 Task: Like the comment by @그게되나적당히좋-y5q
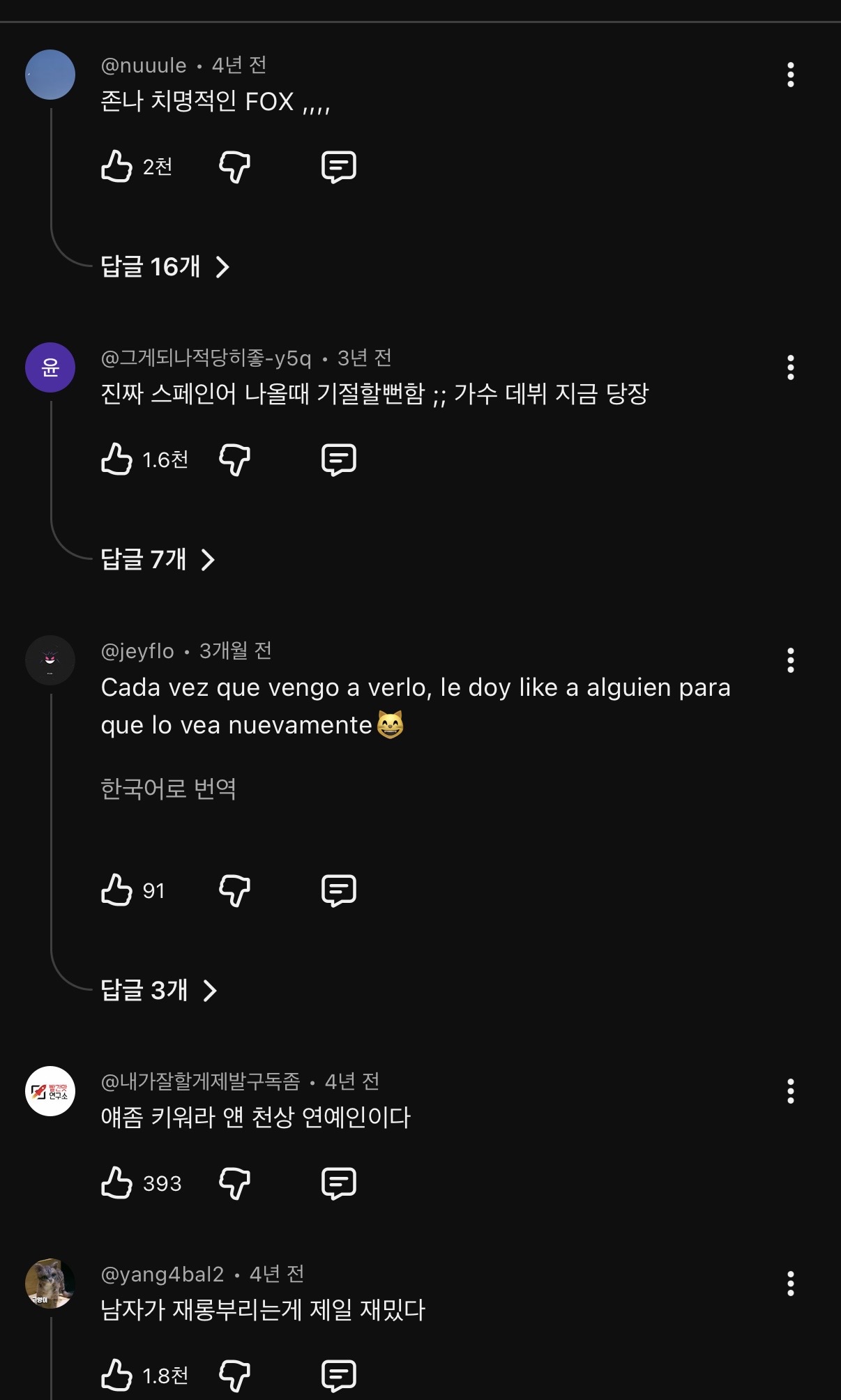pyautogui.click(x=116, y=459)
